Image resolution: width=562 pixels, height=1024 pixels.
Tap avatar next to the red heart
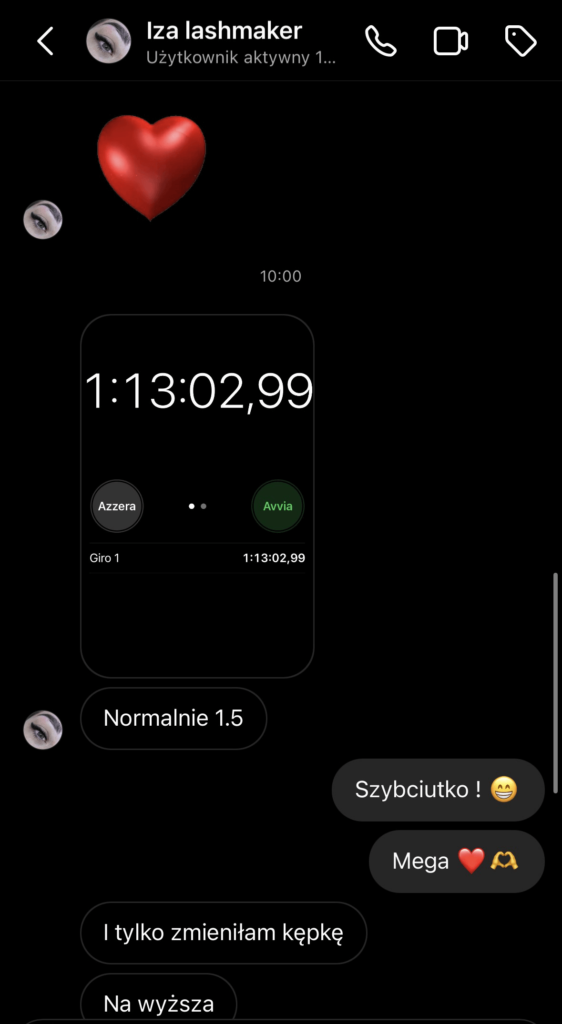pos(43,219)
